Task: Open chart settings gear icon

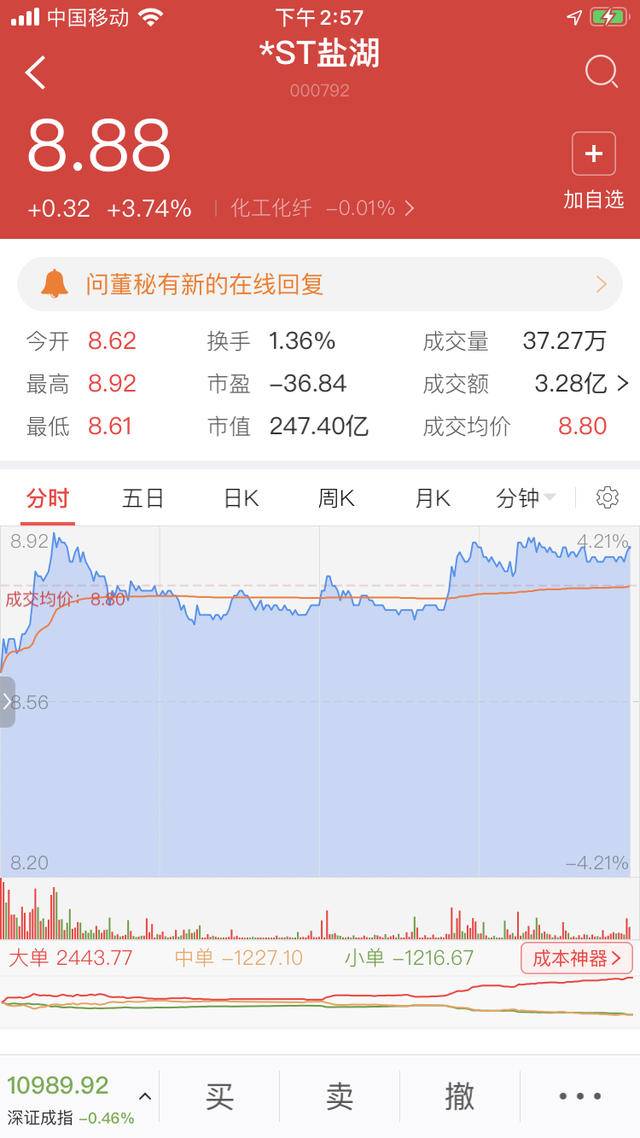Action: coord(607,498)
